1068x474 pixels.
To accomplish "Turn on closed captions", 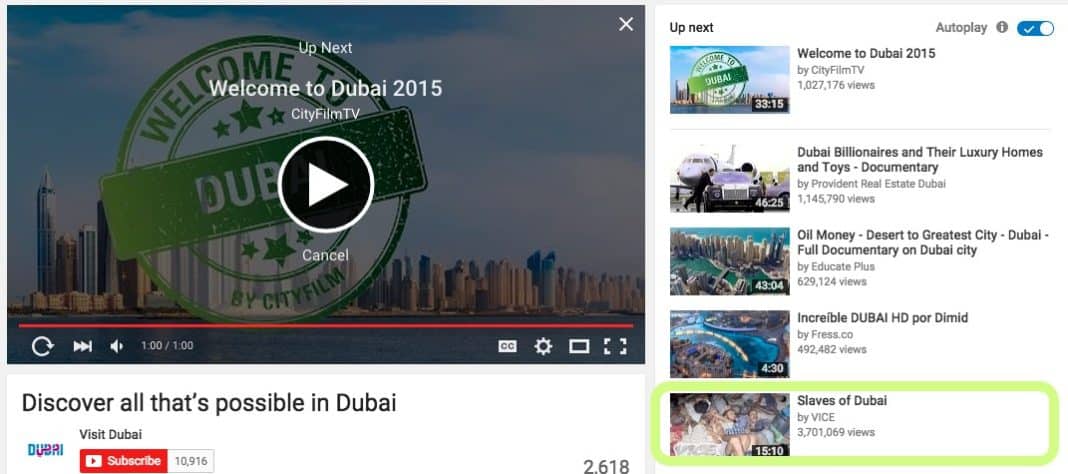I will pyautogui.click(x=508, y=346).
